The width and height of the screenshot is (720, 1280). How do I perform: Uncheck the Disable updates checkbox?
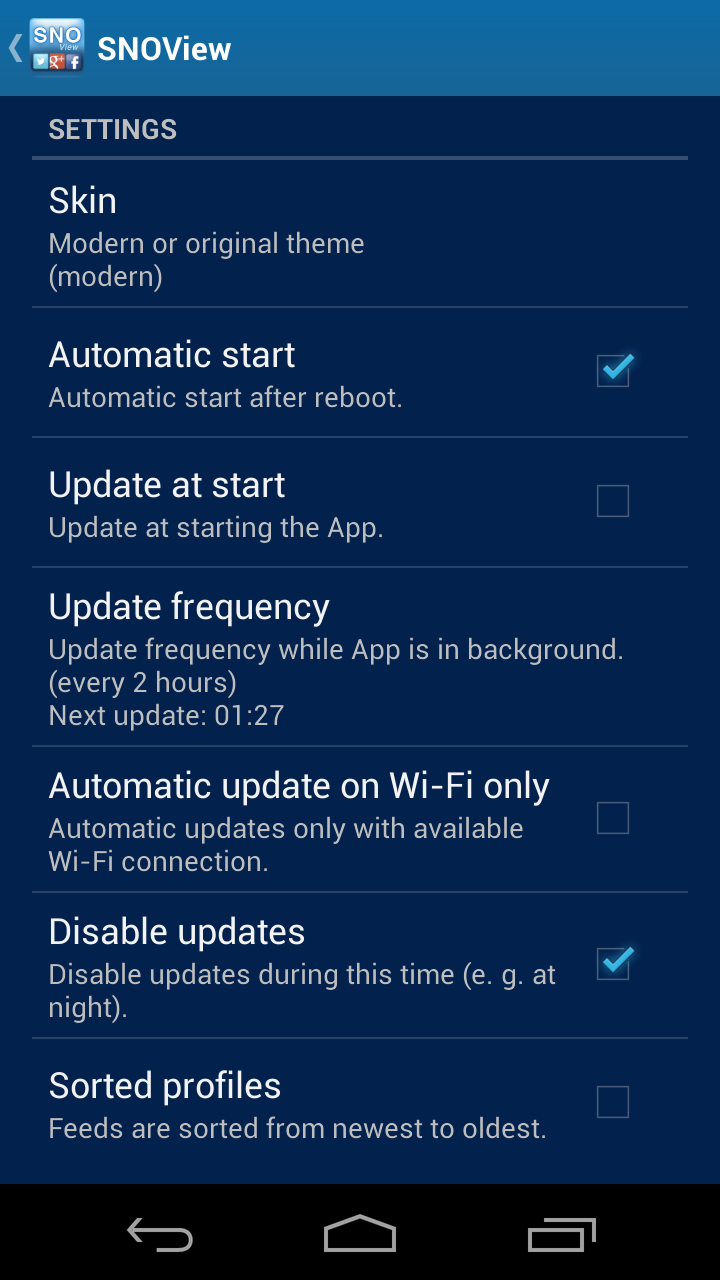613,963
